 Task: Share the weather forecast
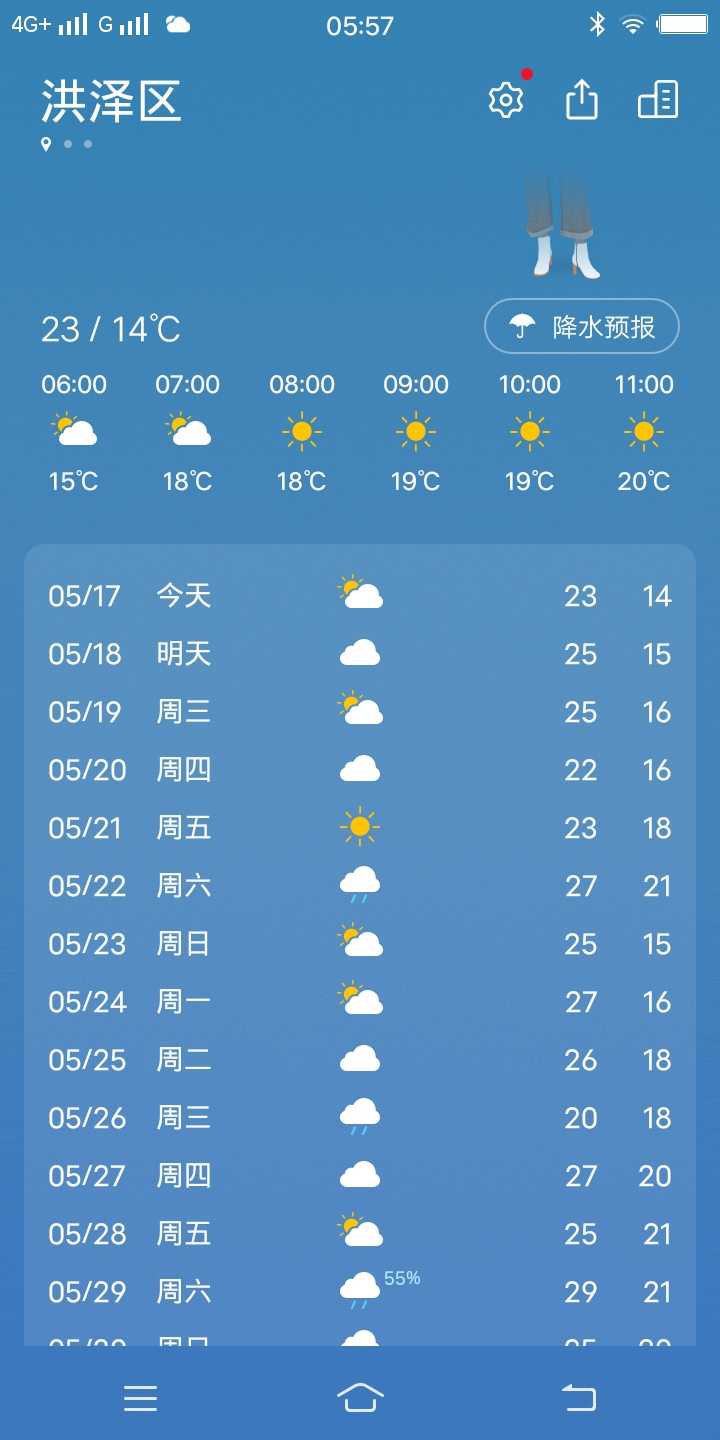point(582,100)
